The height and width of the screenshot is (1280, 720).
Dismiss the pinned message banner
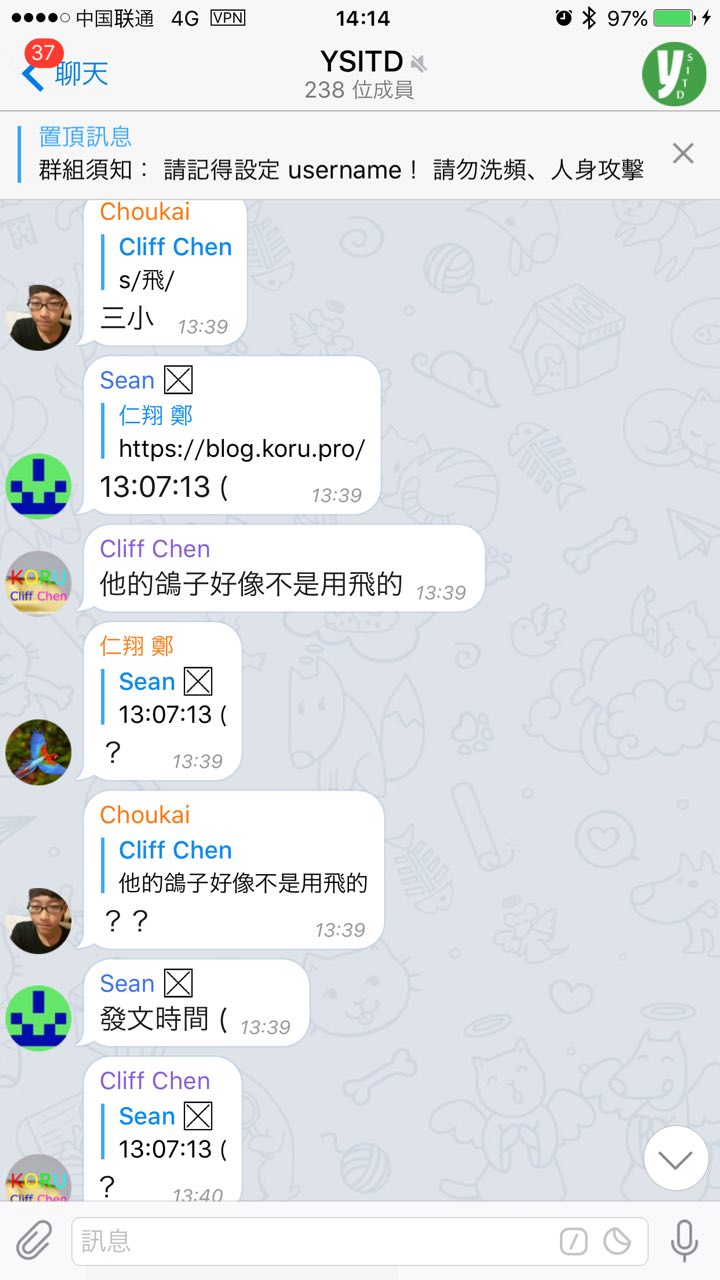(683, 153)
